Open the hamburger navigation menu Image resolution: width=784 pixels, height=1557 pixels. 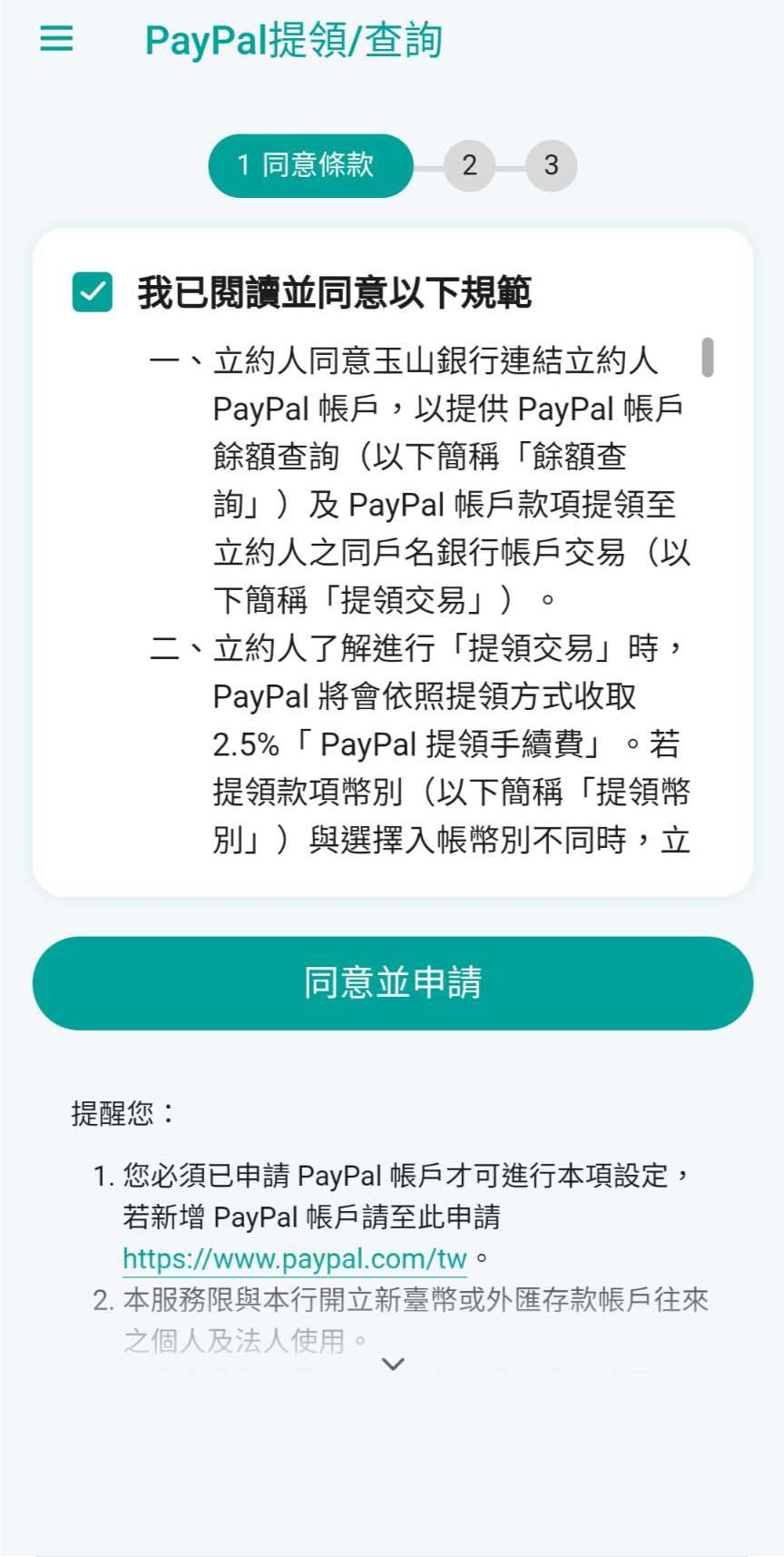[x=54, y=39]
